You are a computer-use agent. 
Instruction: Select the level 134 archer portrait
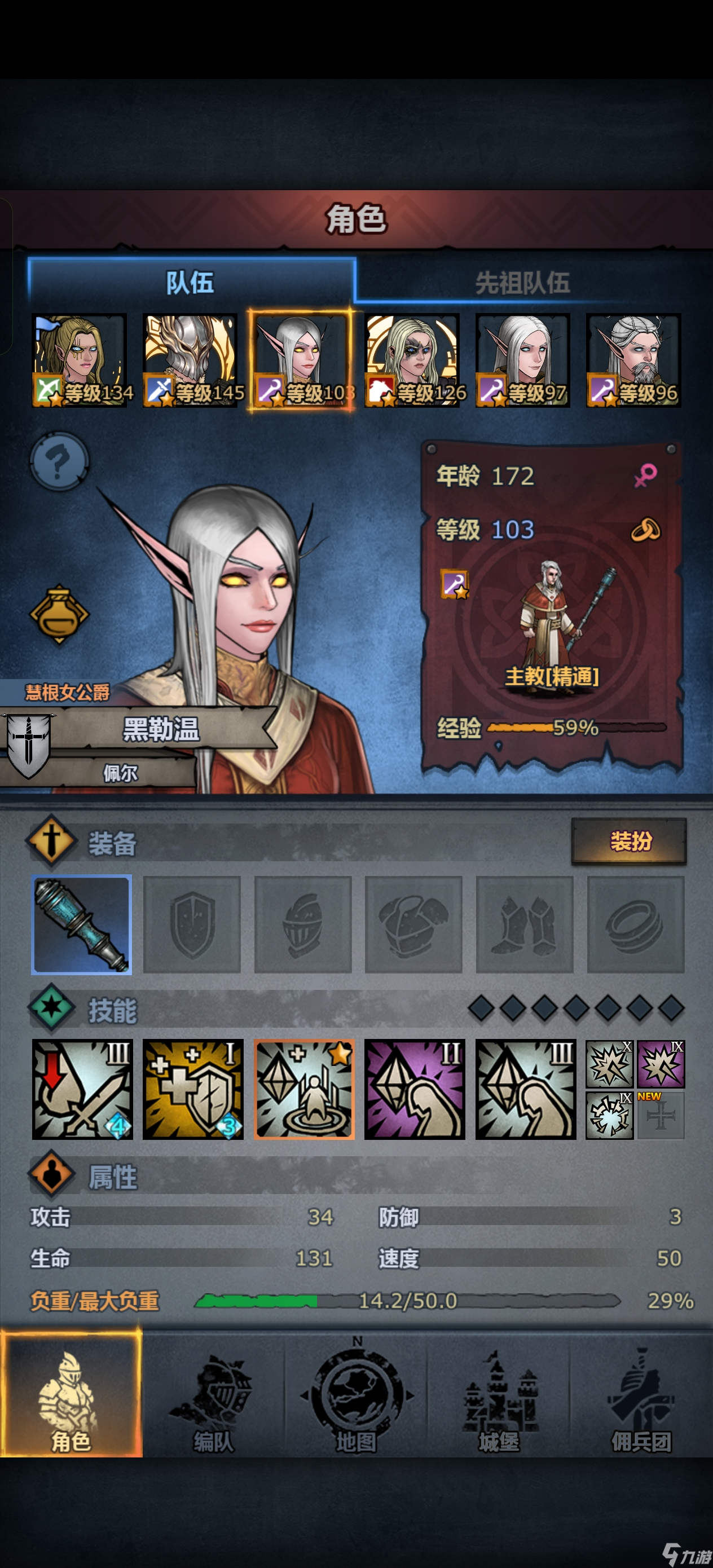(x=79, y=360)
